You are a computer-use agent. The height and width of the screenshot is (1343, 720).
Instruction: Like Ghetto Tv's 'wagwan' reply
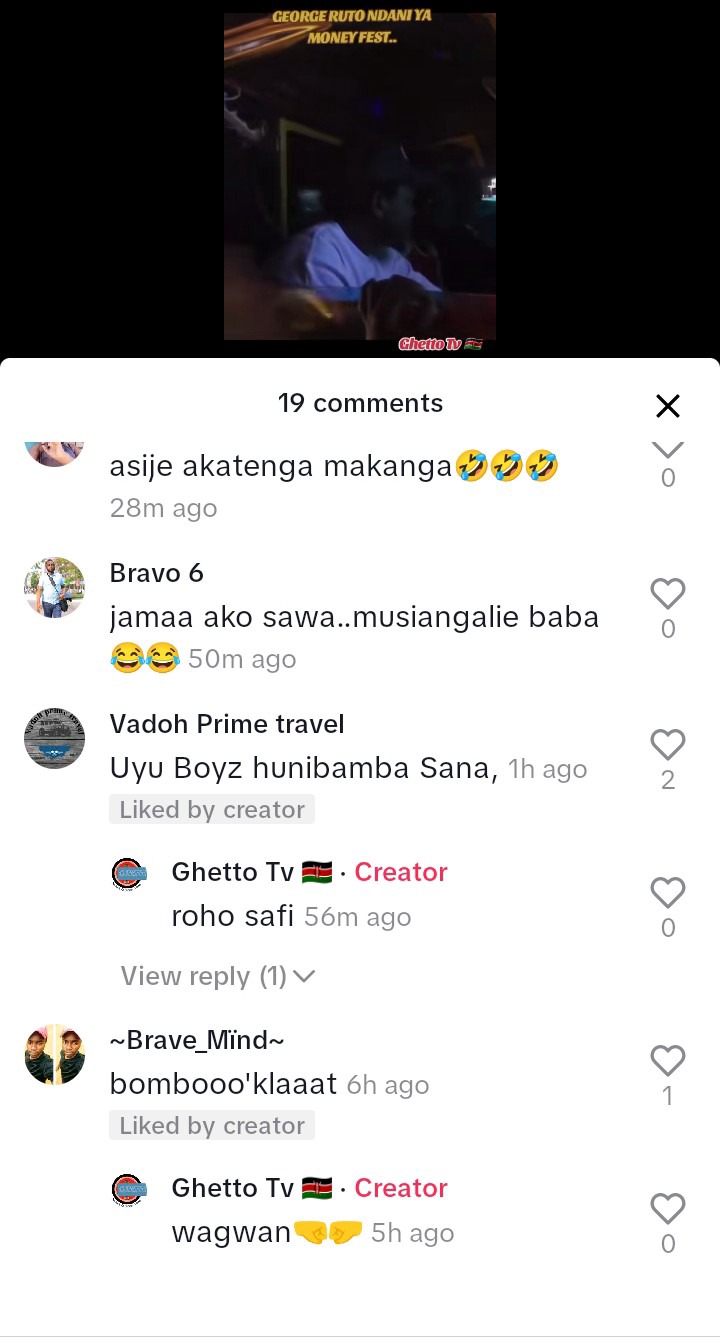667,1209
